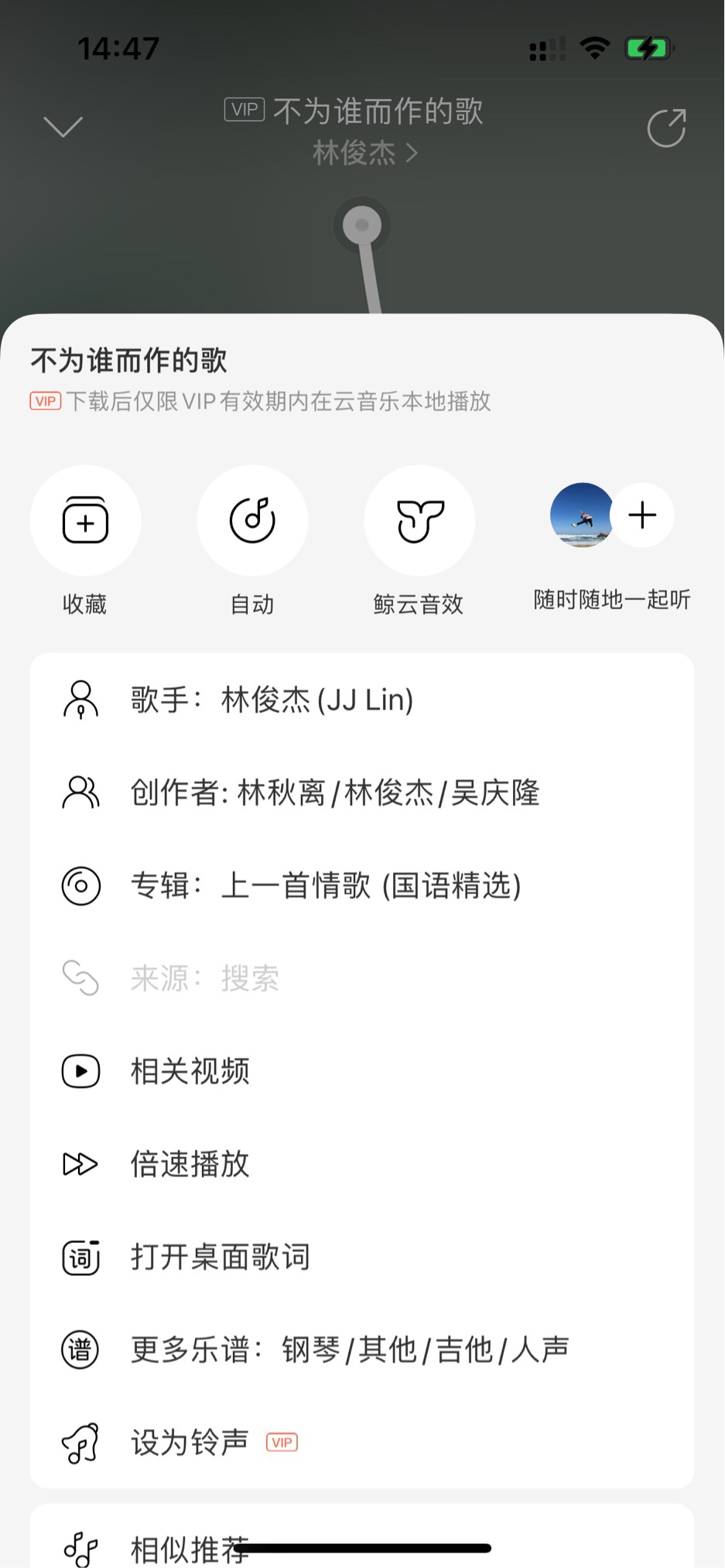
Task: Open album 上一首情歌 (国语精选)
Action: click(362, 885)
